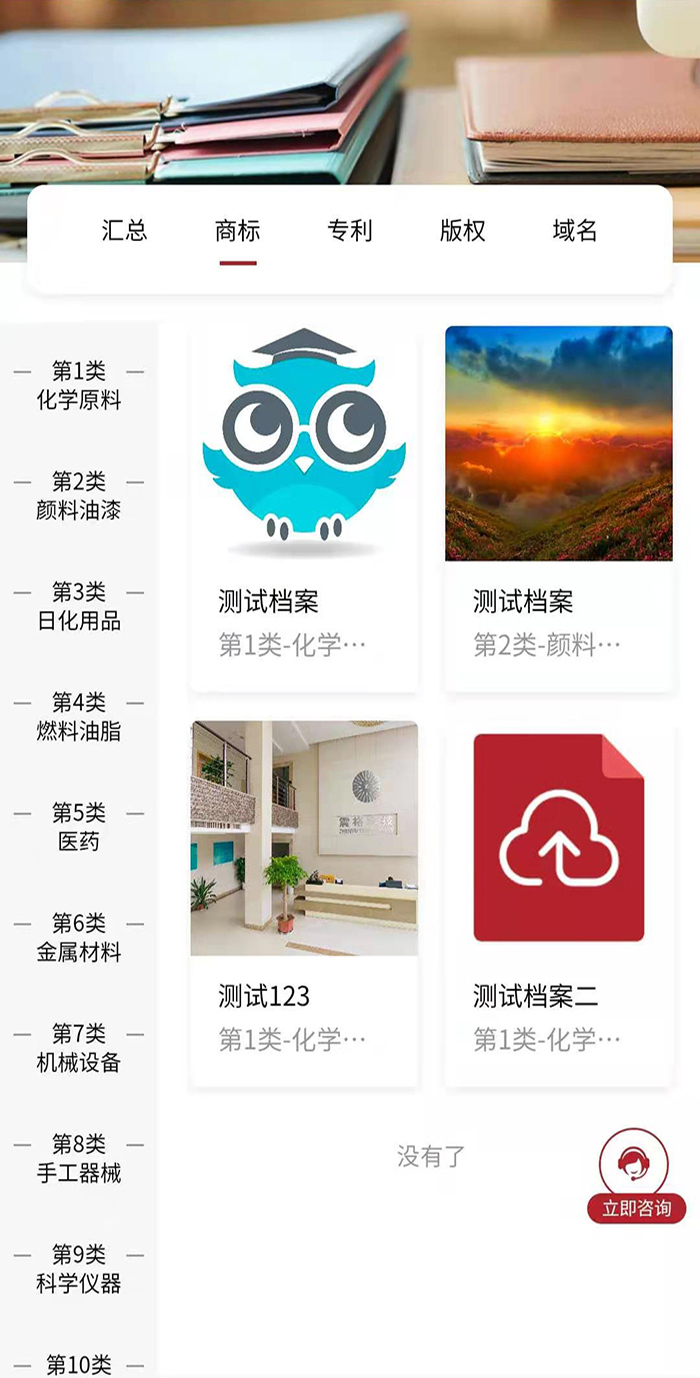Open the owl 测试档案 card

(x=304, y=508)
